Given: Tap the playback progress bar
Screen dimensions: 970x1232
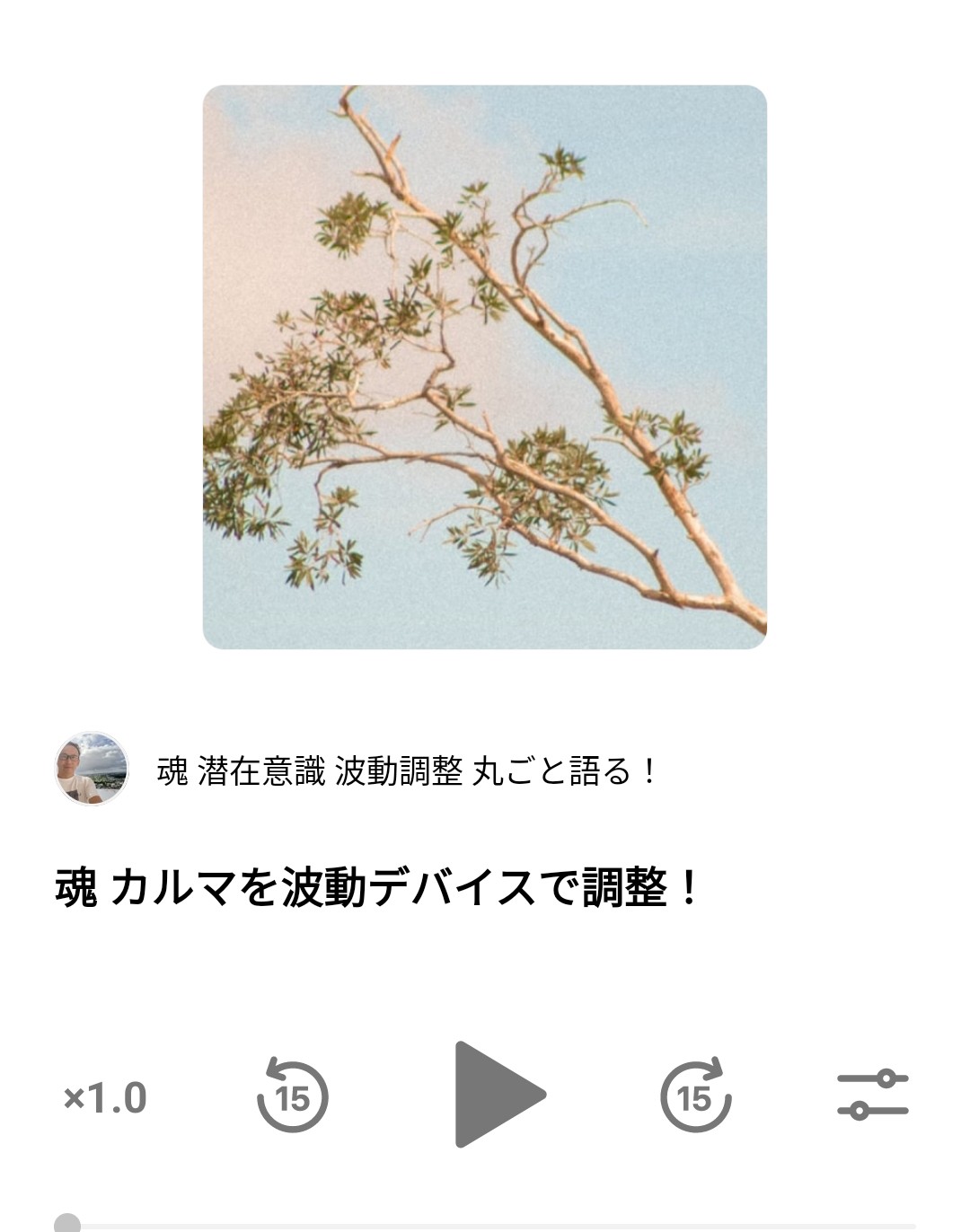Looking at the screenshot, I should 485,1225.
